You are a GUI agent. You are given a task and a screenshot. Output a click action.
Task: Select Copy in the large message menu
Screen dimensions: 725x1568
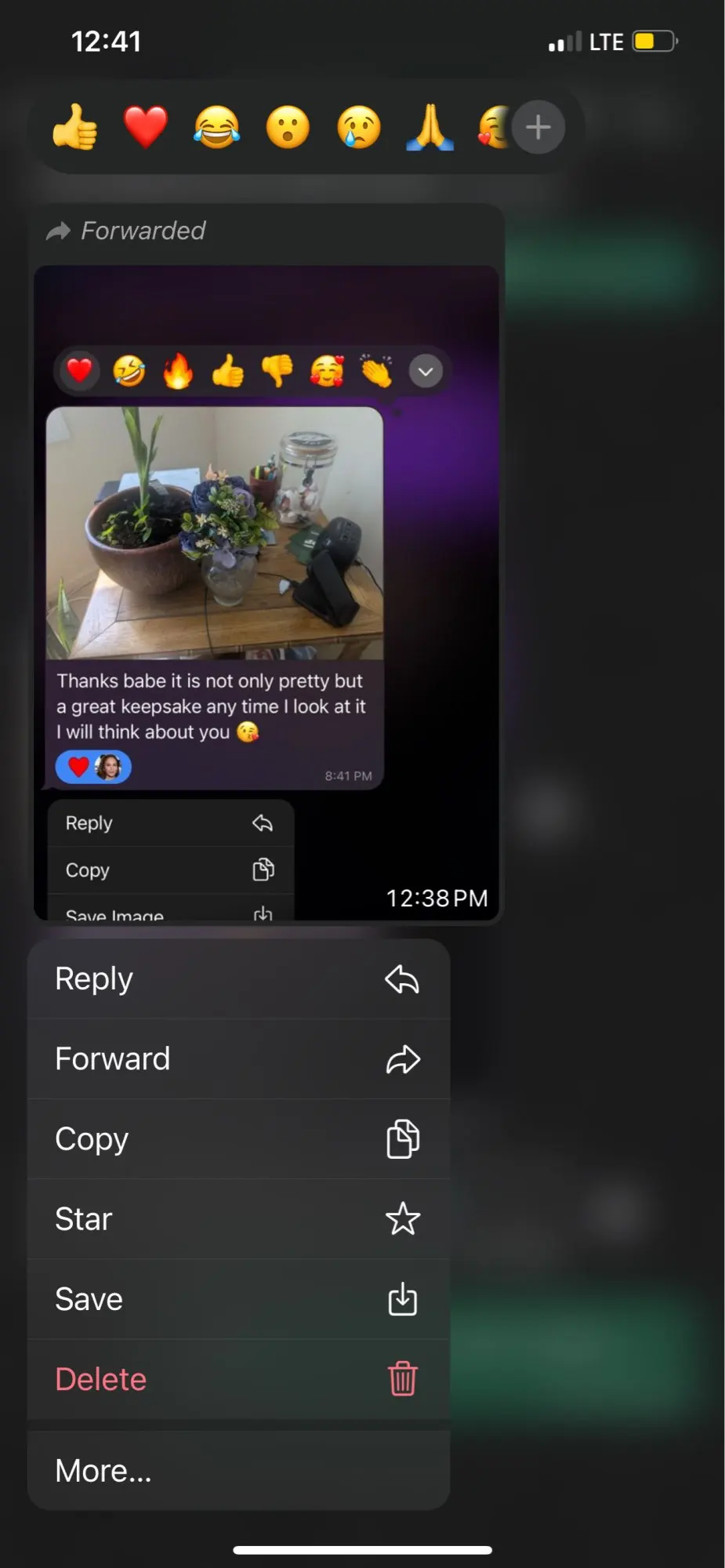(x=238, y=1139)
